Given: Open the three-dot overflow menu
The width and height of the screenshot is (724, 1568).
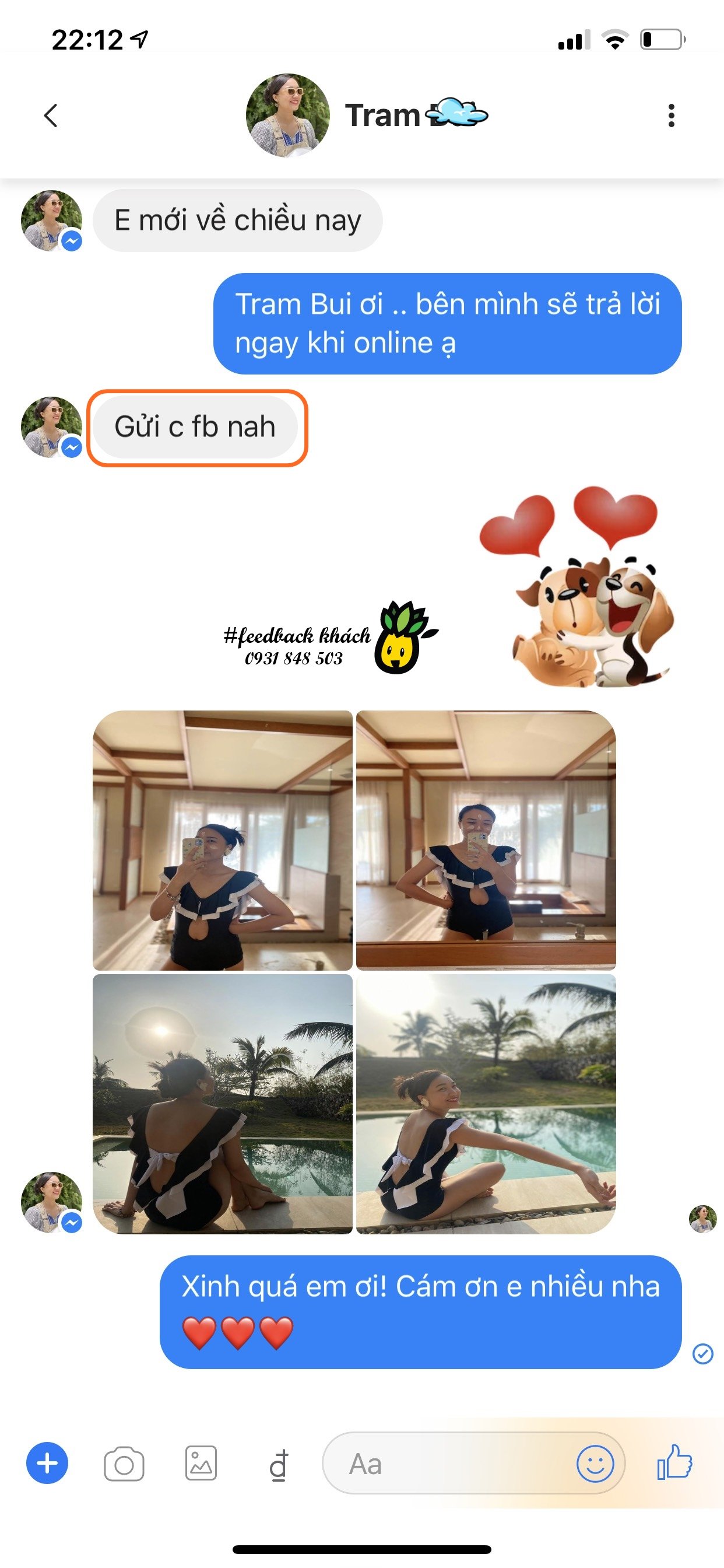Looking at the screenshot, I should coord(671,115).
